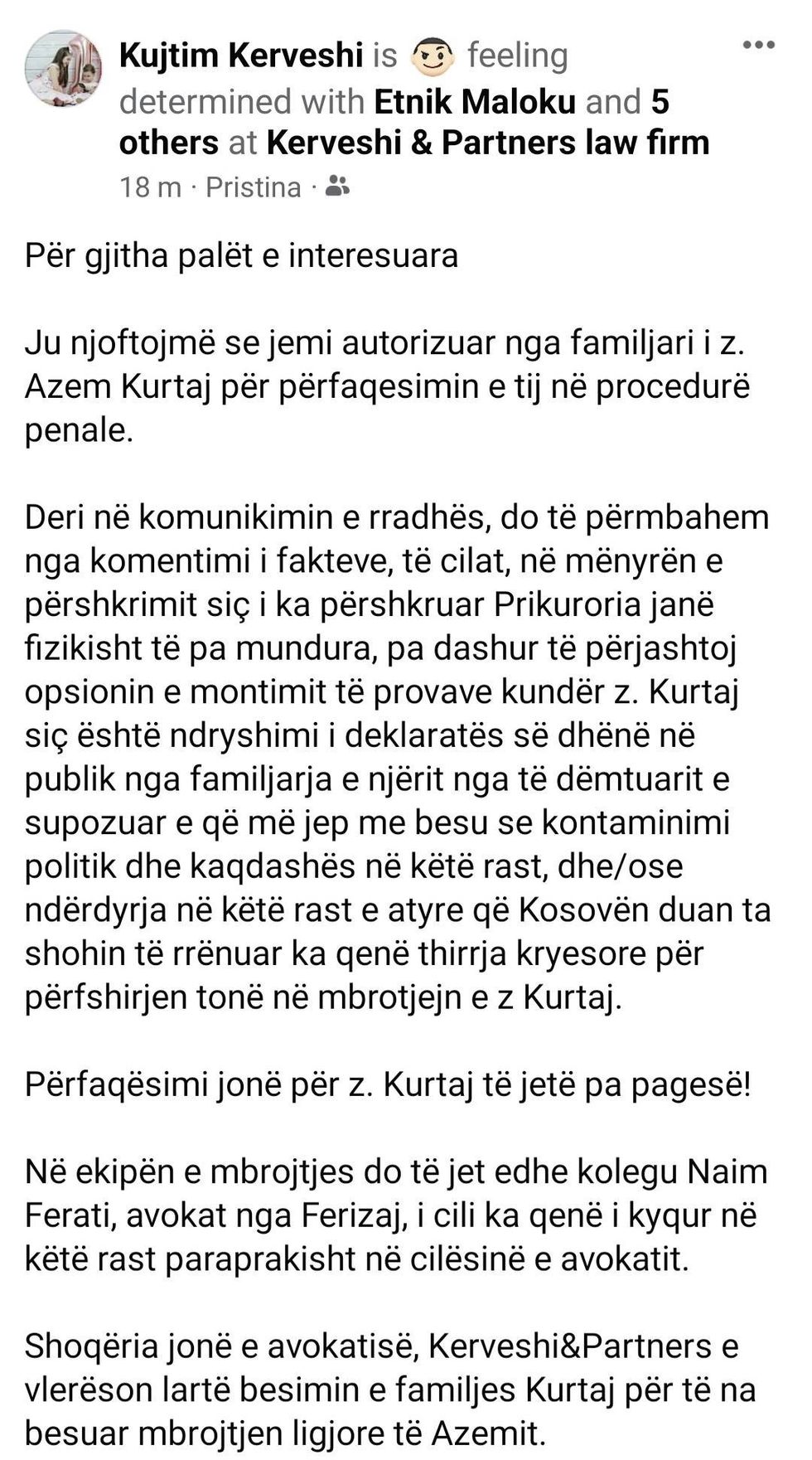Viewport: 812px width, 1460px height.
Task: Open Kujtim Kerveshi's profile name link
Action: coord(241,56)
